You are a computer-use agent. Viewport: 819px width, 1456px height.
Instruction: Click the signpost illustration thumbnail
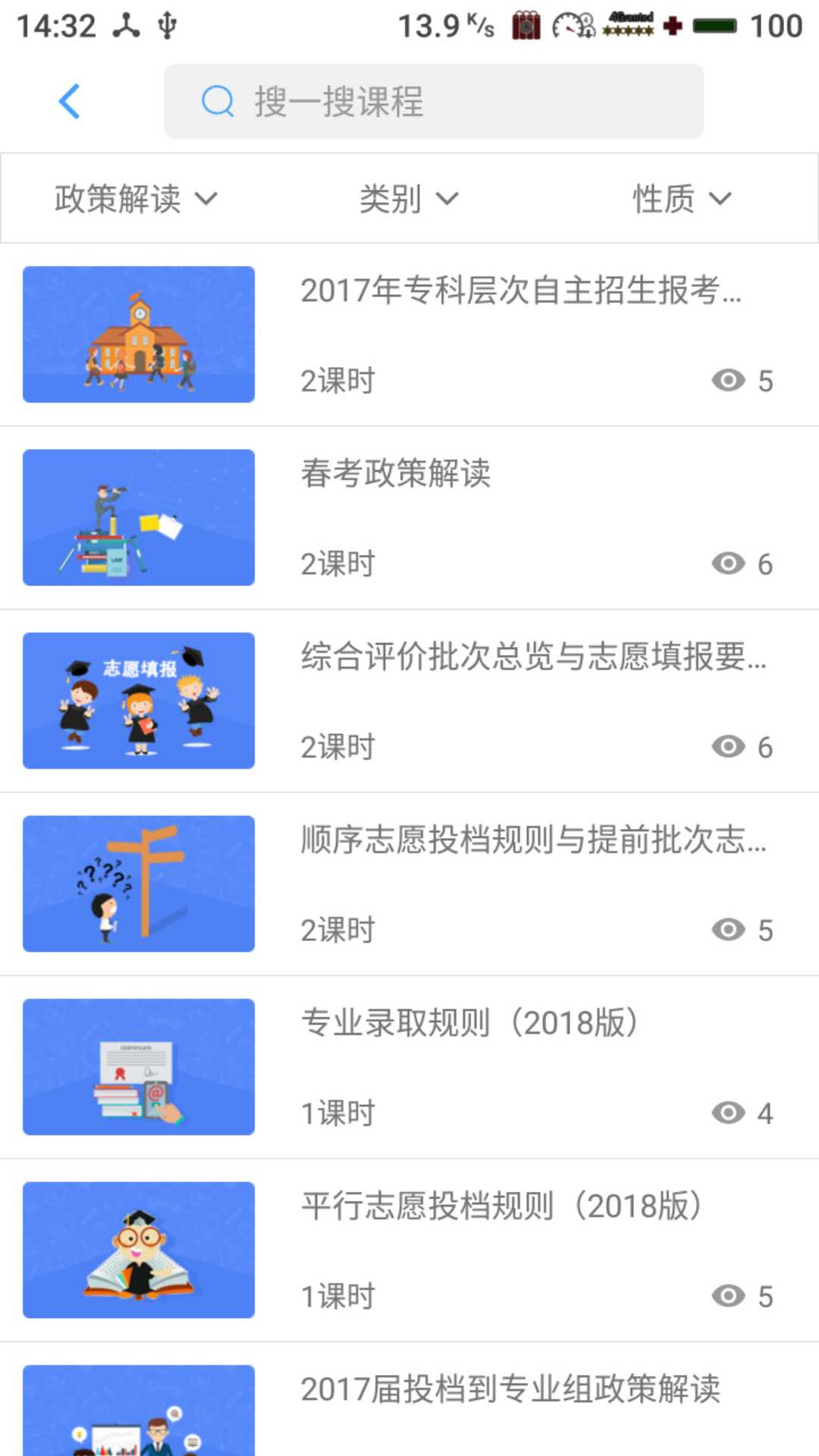pyautogui.click(x=139, y=883)
